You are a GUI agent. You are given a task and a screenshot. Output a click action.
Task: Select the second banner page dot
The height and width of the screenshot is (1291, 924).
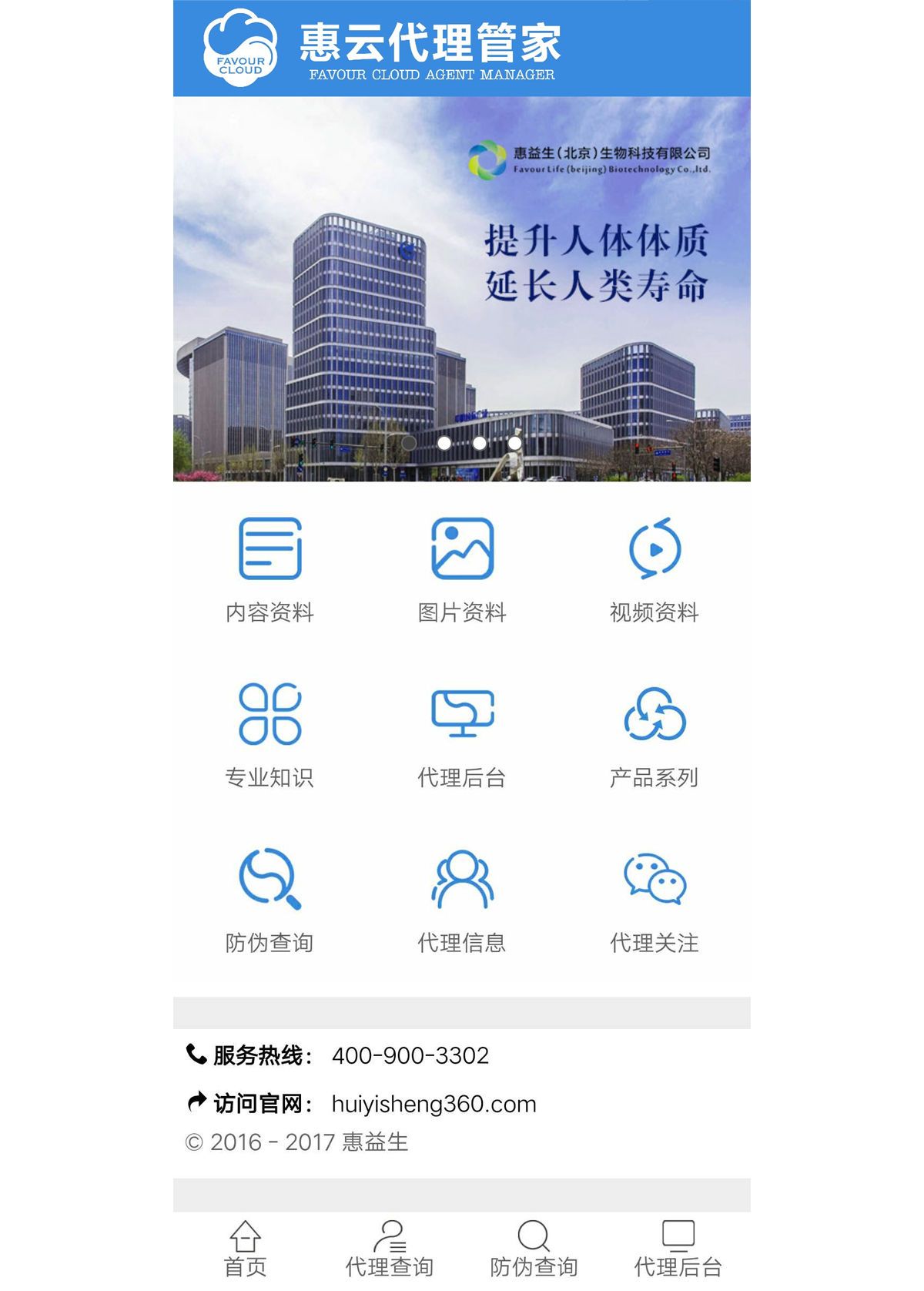tap(444, 443)
